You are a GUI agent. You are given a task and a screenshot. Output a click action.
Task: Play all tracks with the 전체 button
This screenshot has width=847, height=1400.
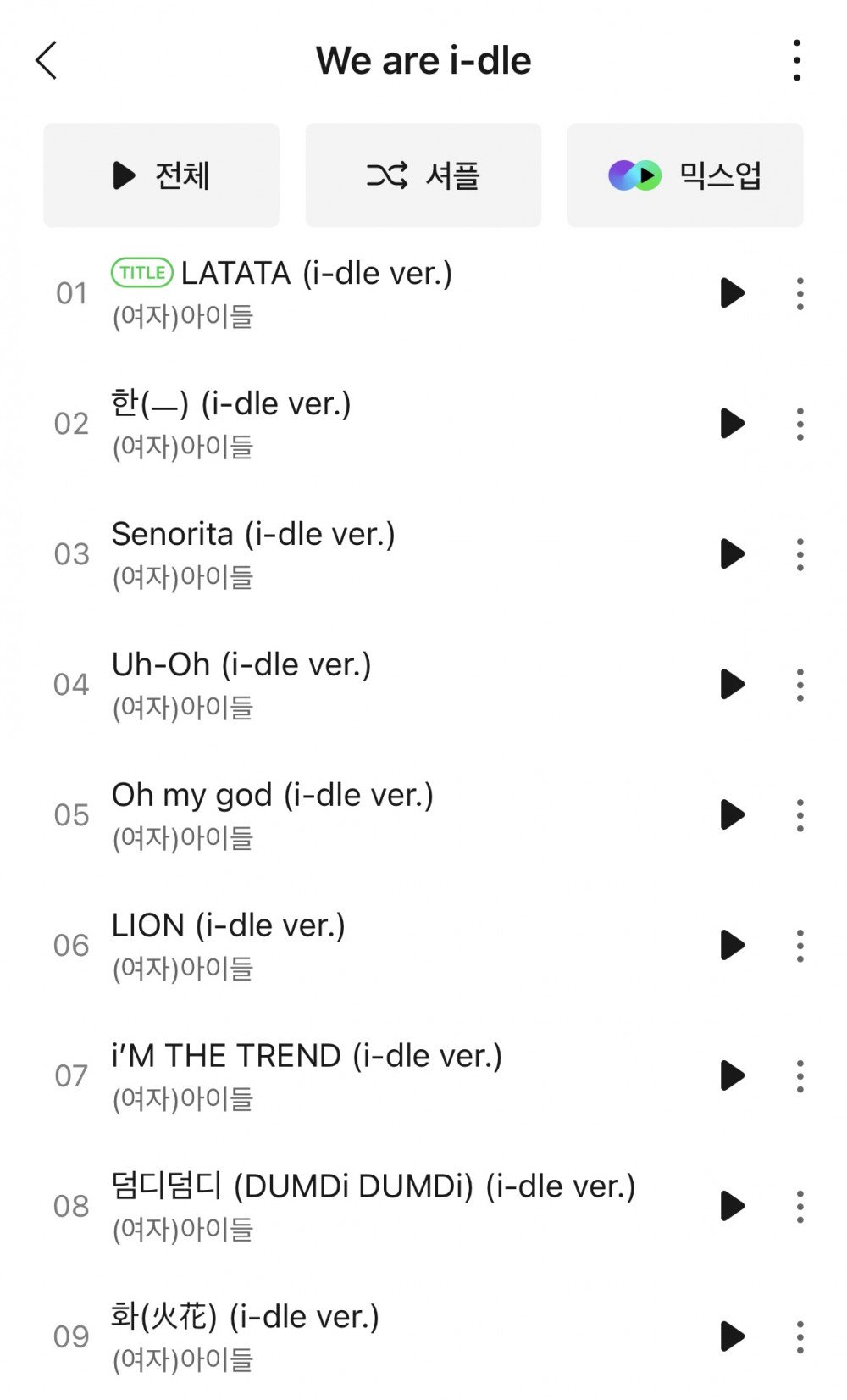click(x=161, y=175)
